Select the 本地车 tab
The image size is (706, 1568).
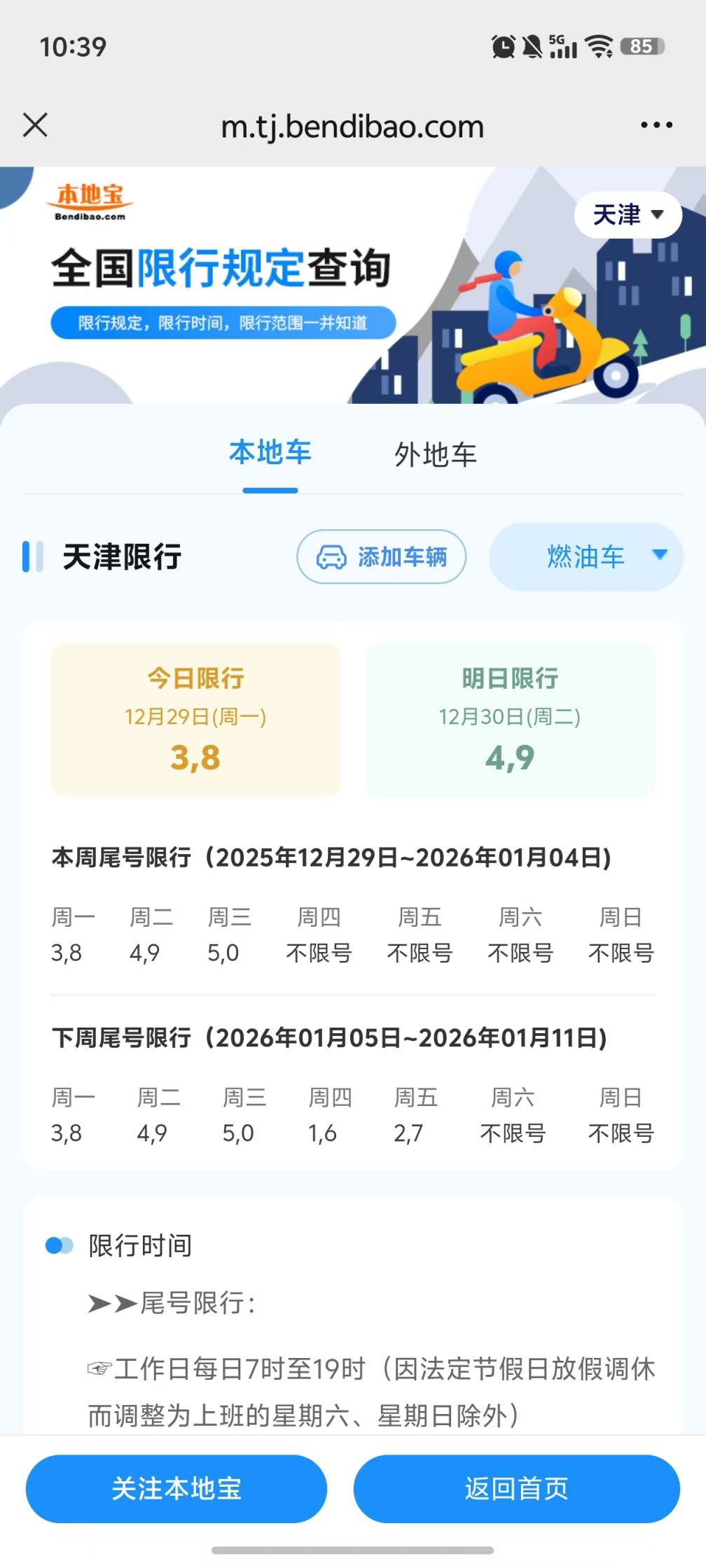pos(271,454)
